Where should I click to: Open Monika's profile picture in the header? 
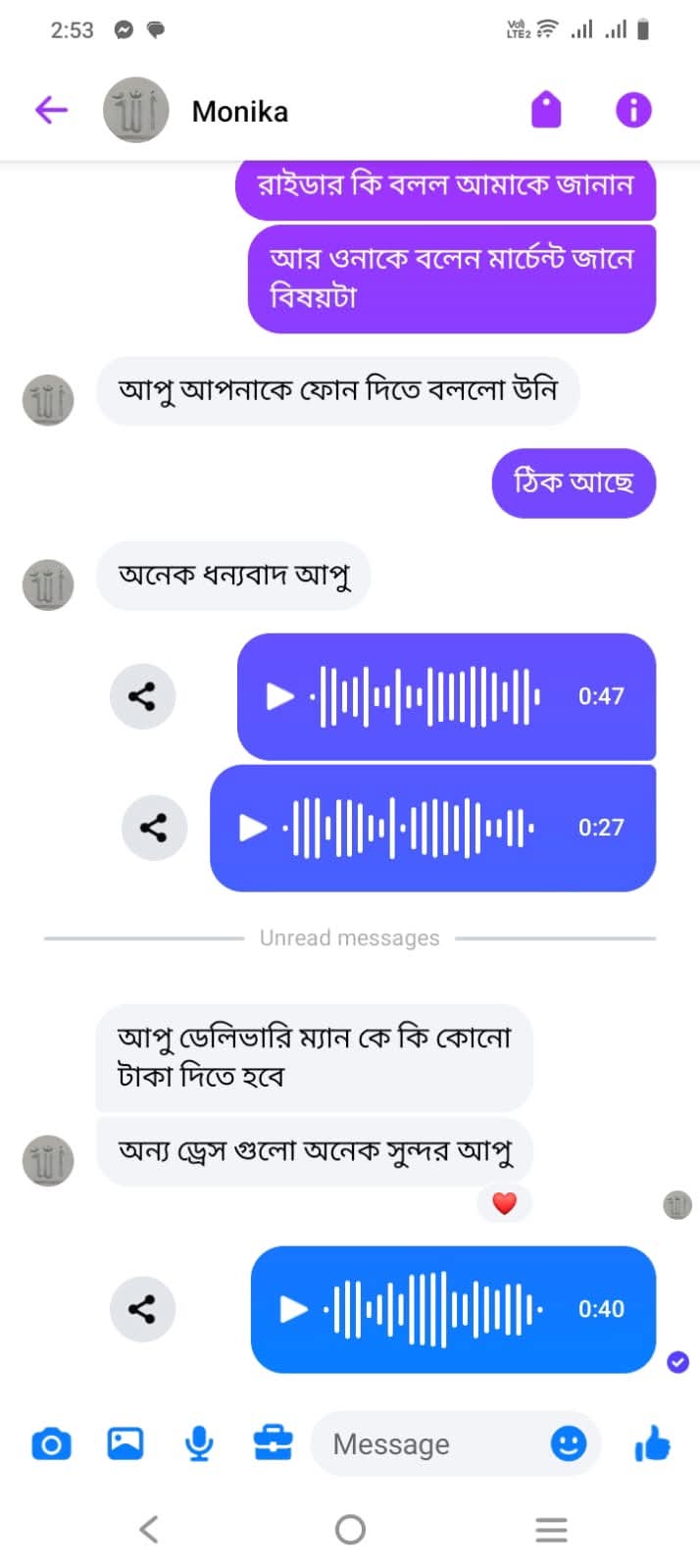pos(135,110)
